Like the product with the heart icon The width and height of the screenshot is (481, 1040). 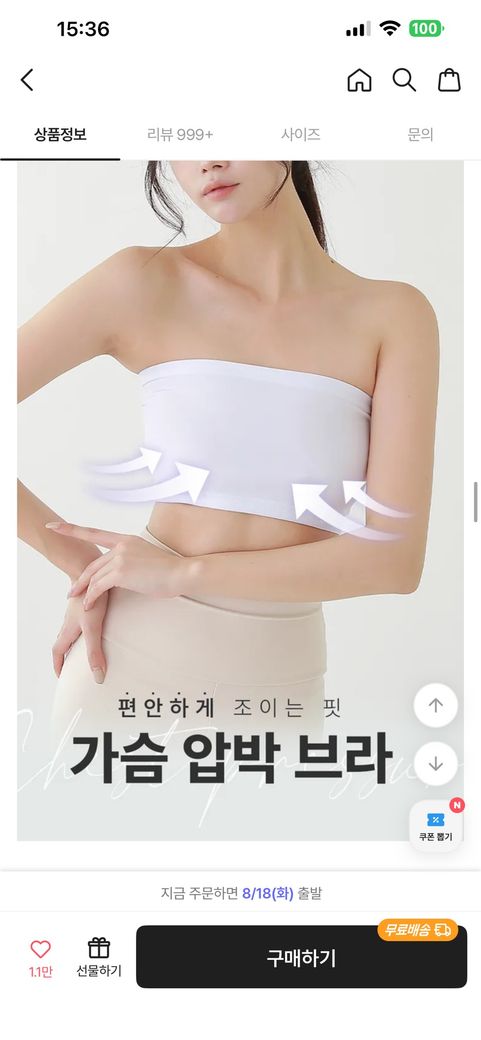tap(40, 958)
